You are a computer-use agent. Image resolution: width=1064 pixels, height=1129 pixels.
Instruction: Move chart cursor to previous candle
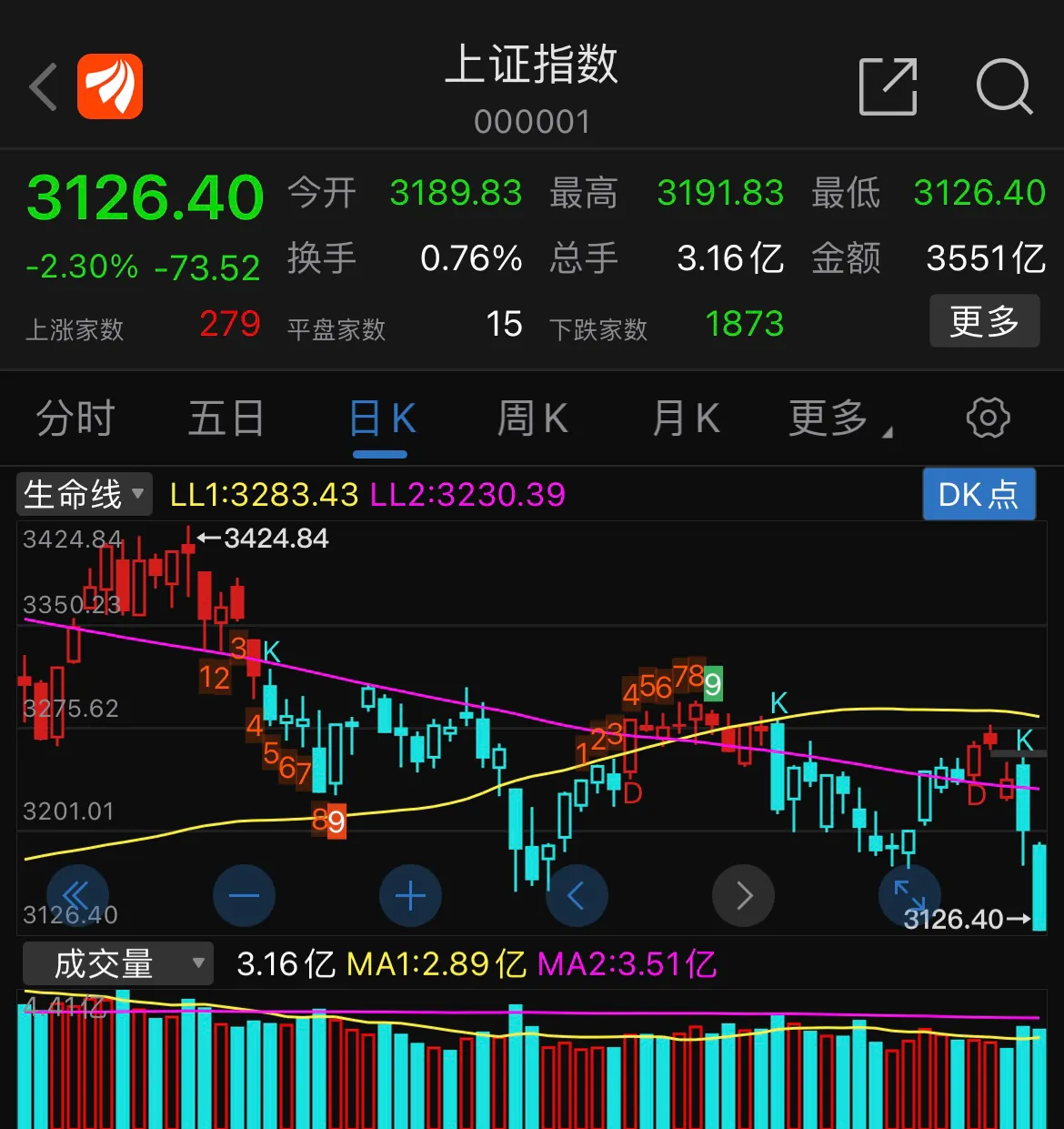(x=577, y=896)
